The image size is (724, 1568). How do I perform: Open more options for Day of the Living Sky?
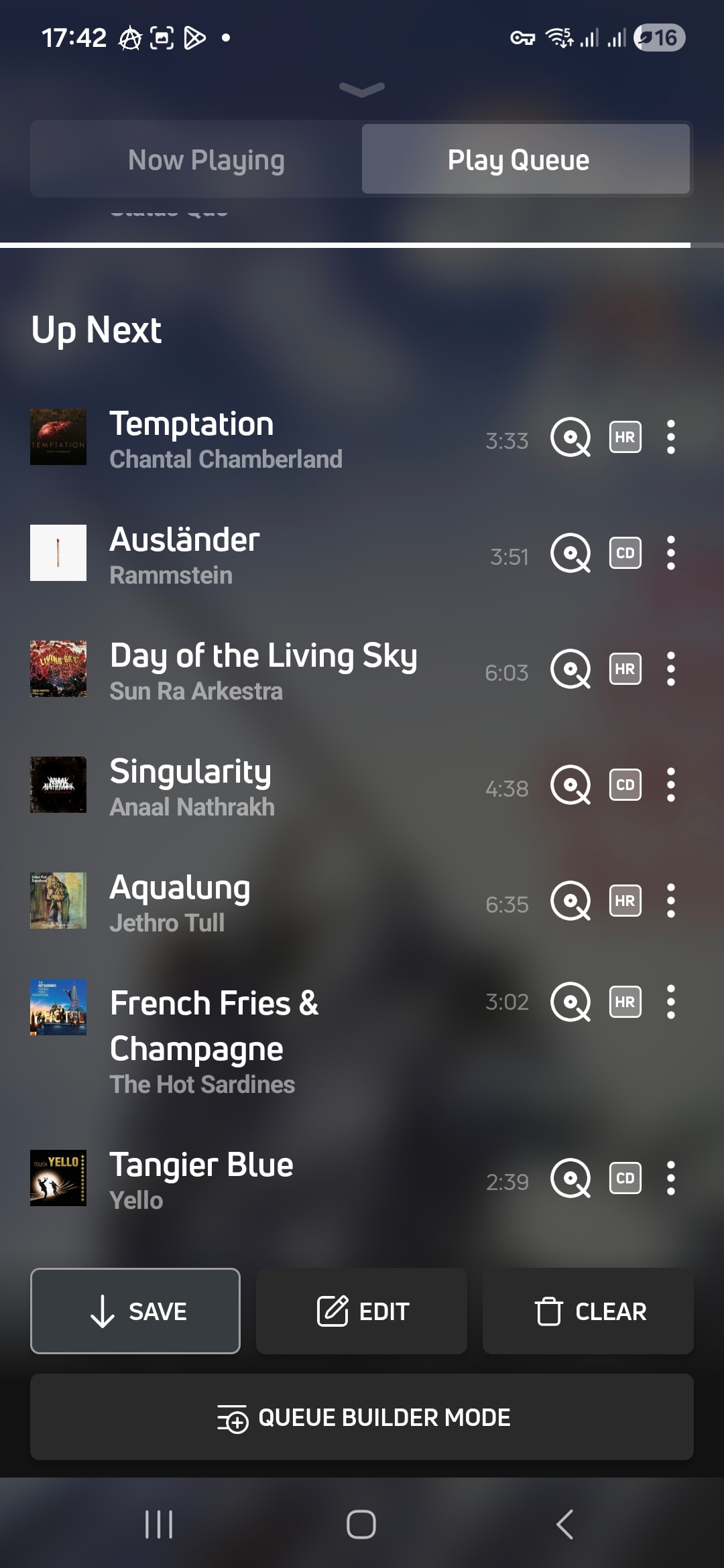pyautogui.click(x=670, y=669)
